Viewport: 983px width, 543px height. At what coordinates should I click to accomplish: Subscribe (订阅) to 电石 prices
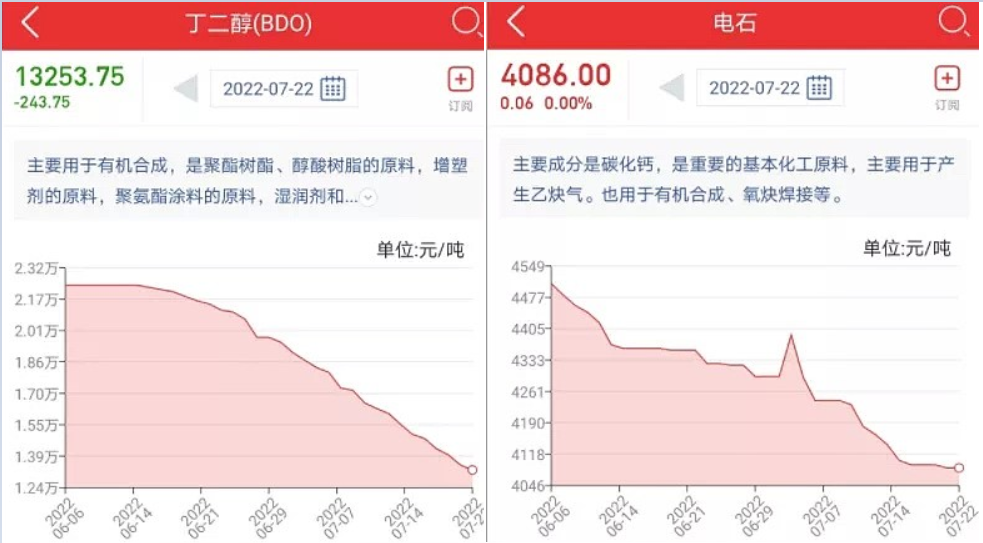point(946,87)
